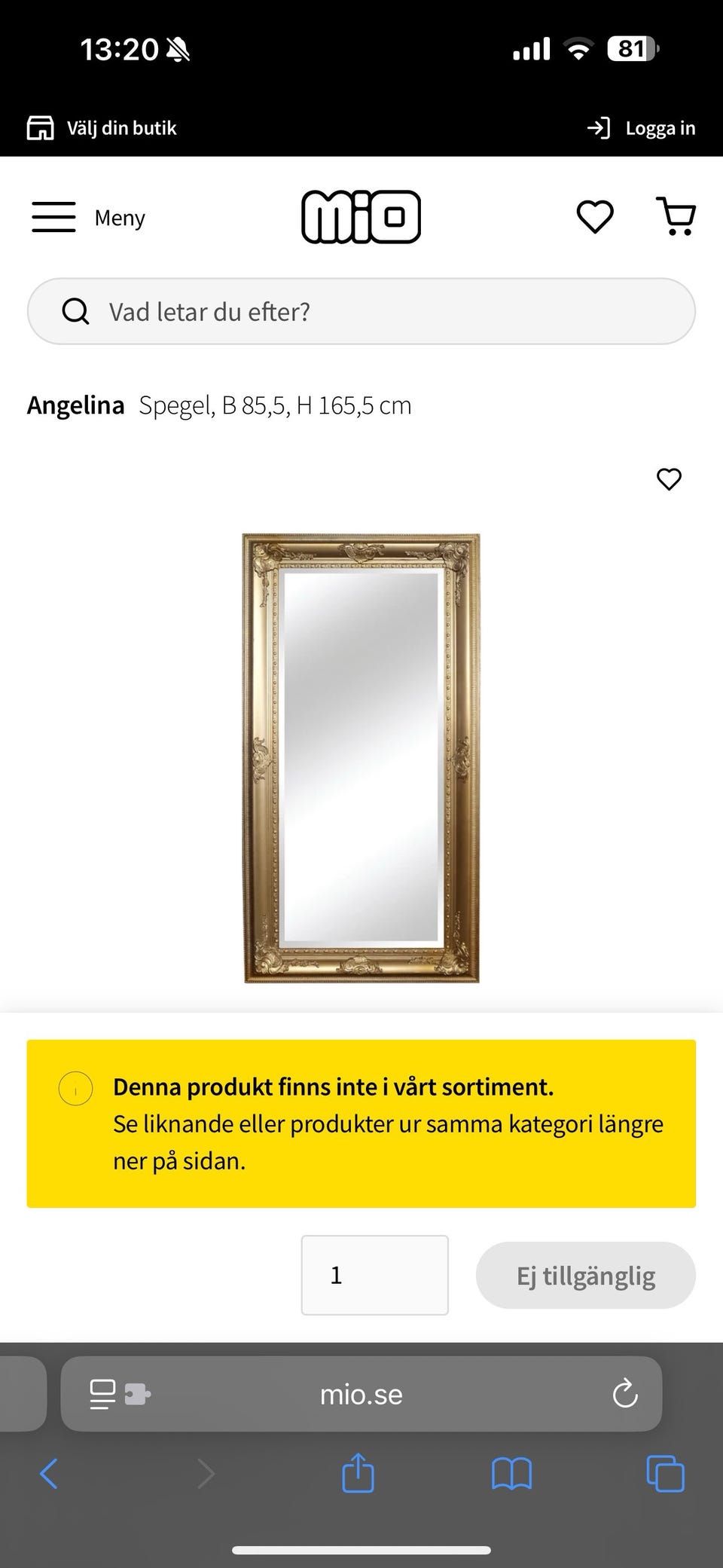Navigate back with the left arrow
723x1568 pixels.
click(49, 1475)
